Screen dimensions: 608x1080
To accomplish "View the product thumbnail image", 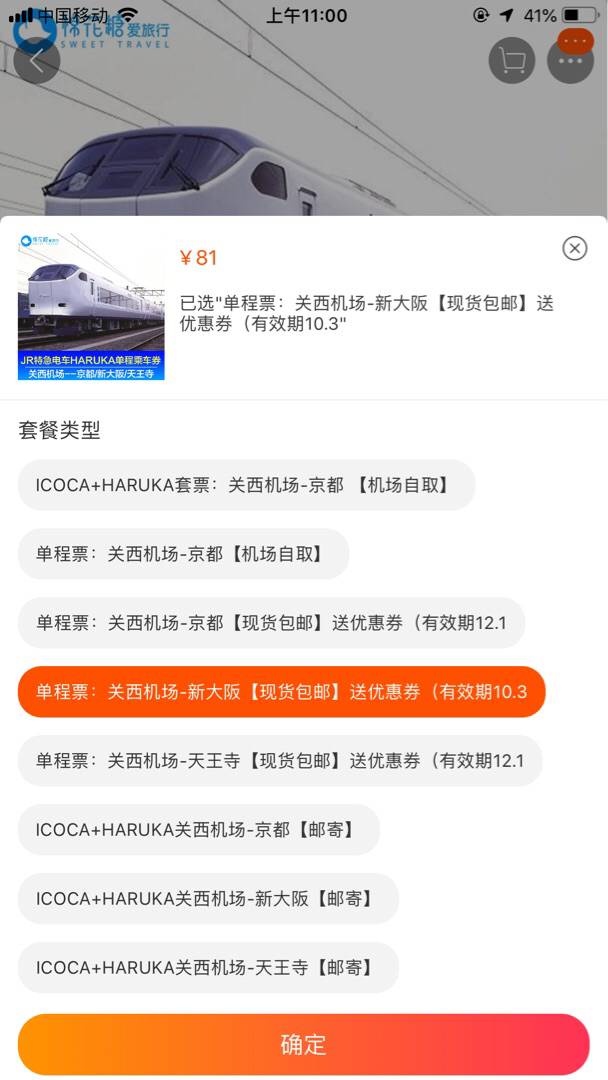I will coord(91,307).
